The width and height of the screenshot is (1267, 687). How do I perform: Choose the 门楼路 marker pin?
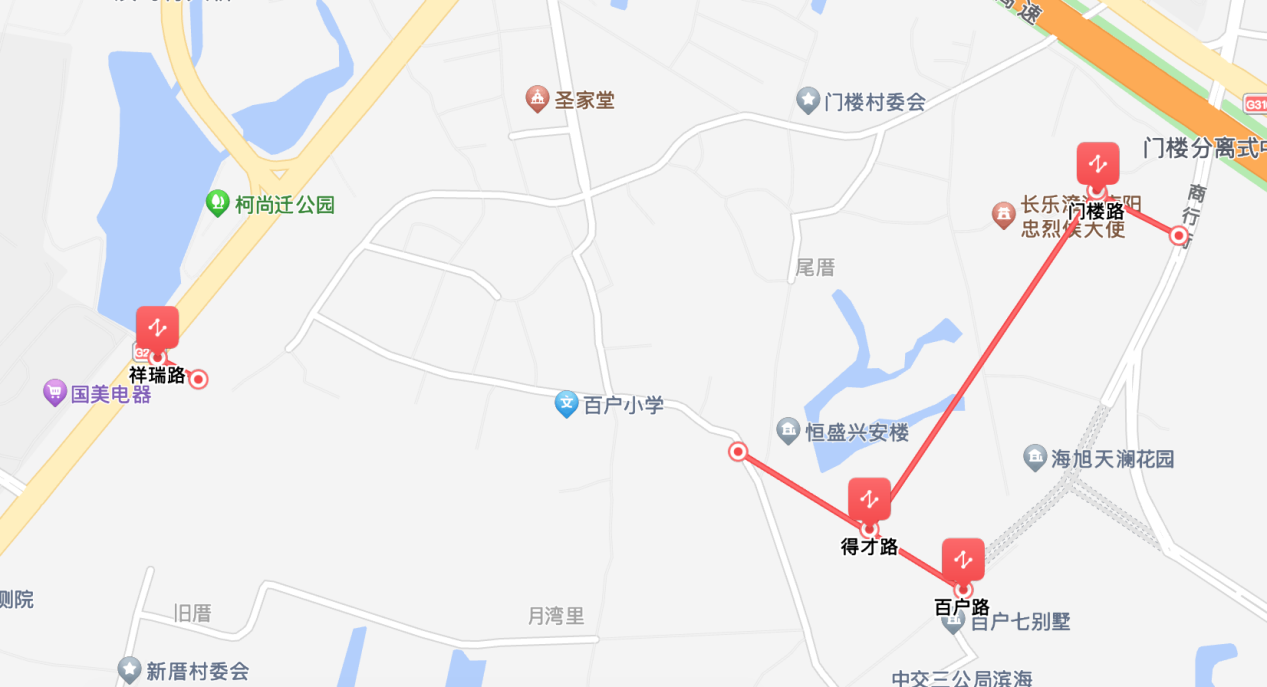coord(1097,163)
